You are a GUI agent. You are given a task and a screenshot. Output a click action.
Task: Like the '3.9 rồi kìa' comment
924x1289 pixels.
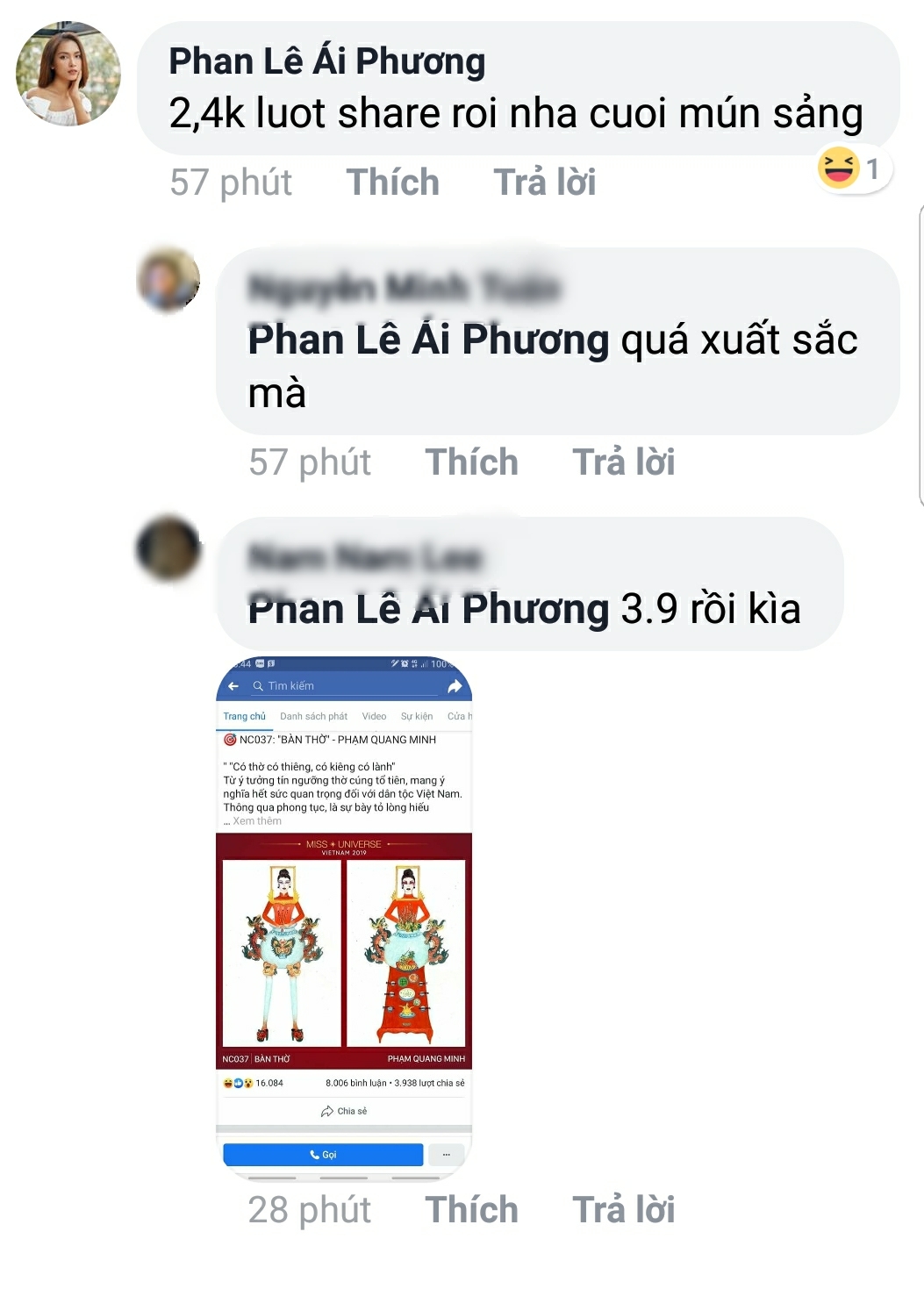tap(471, 1210)
